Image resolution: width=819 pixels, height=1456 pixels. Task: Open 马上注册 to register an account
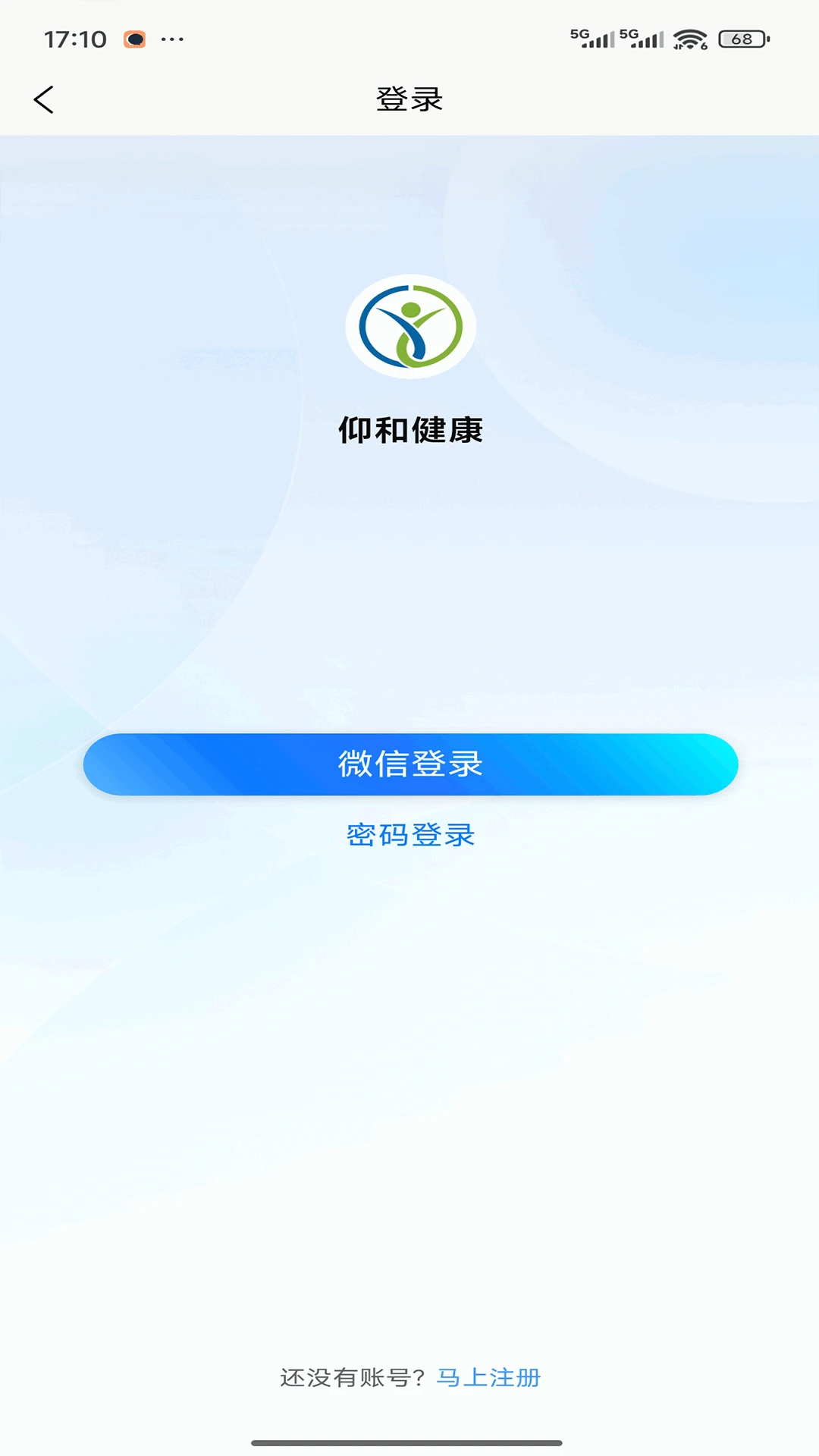488,1377
